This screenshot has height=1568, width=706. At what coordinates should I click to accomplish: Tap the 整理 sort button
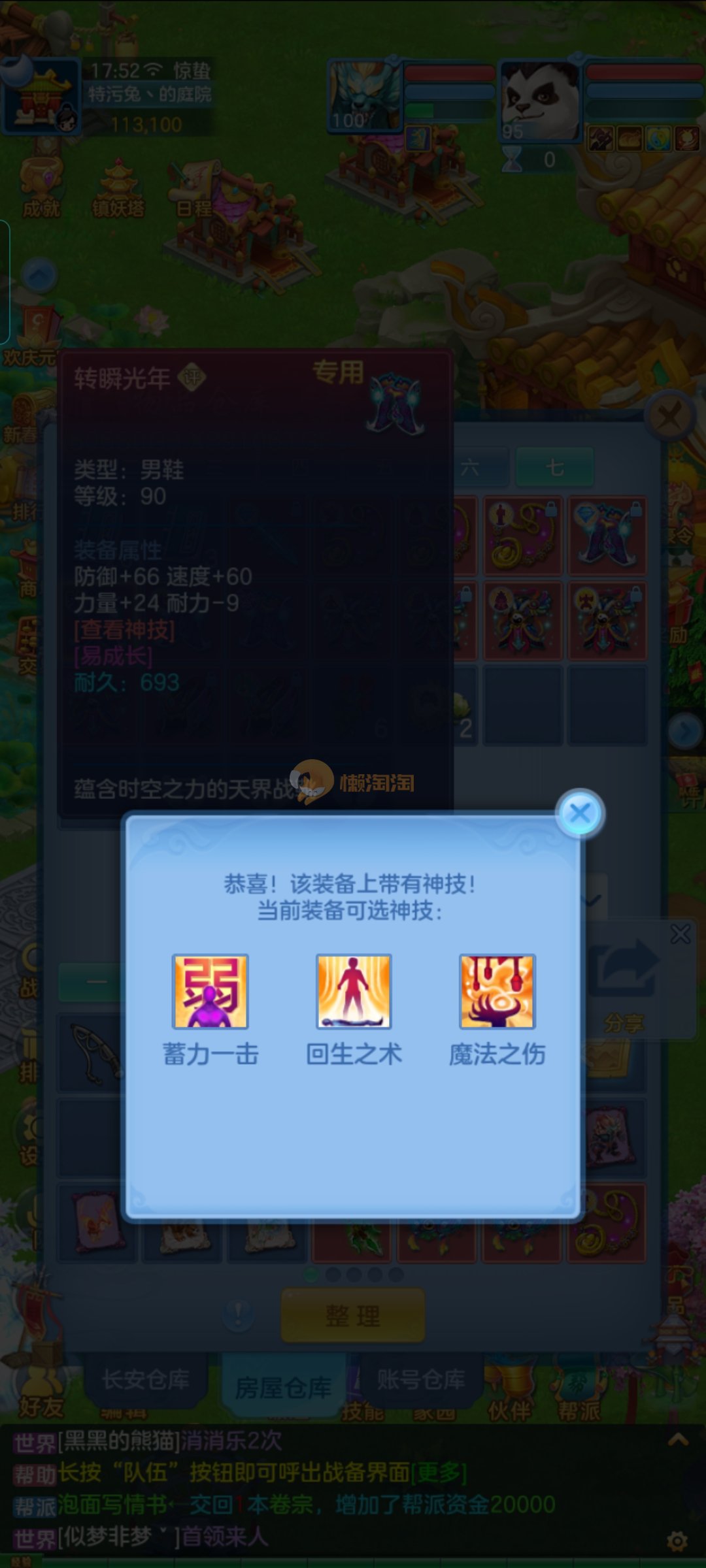click(x=353, y=1315)
